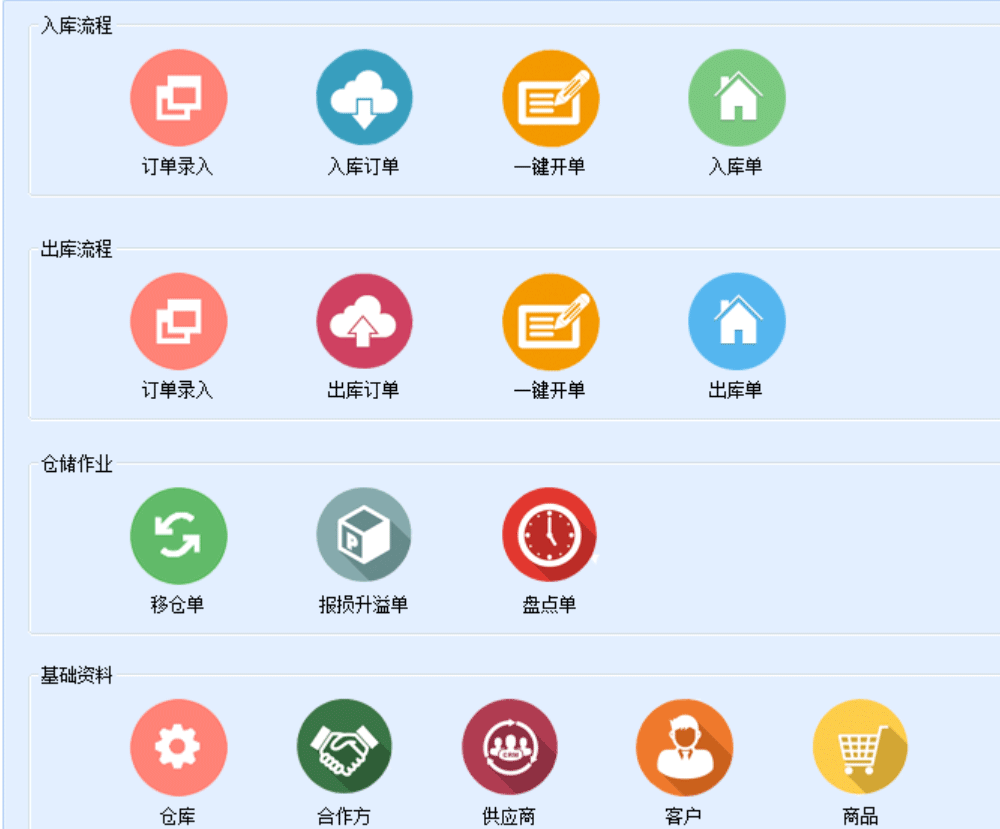Open the 入库订单 cloud download icon
This screenshot has width=1000, height=829.
[364, 98]
